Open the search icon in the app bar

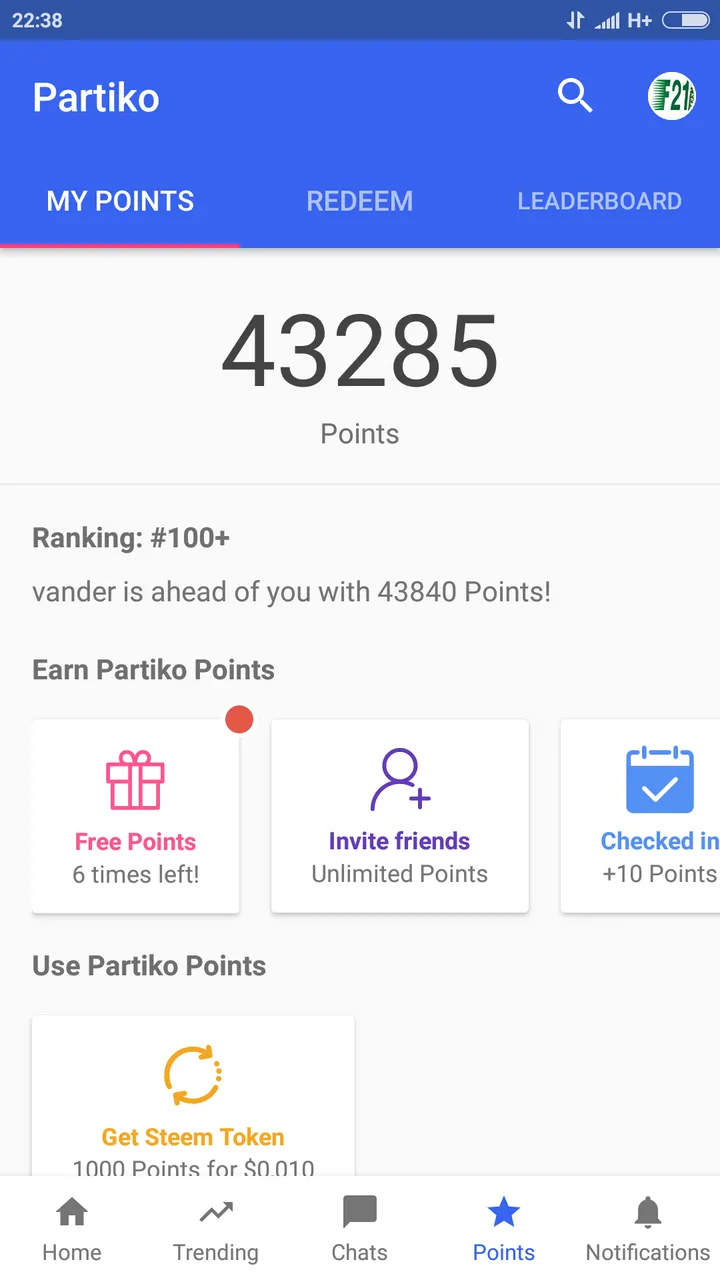coord(575,97)
